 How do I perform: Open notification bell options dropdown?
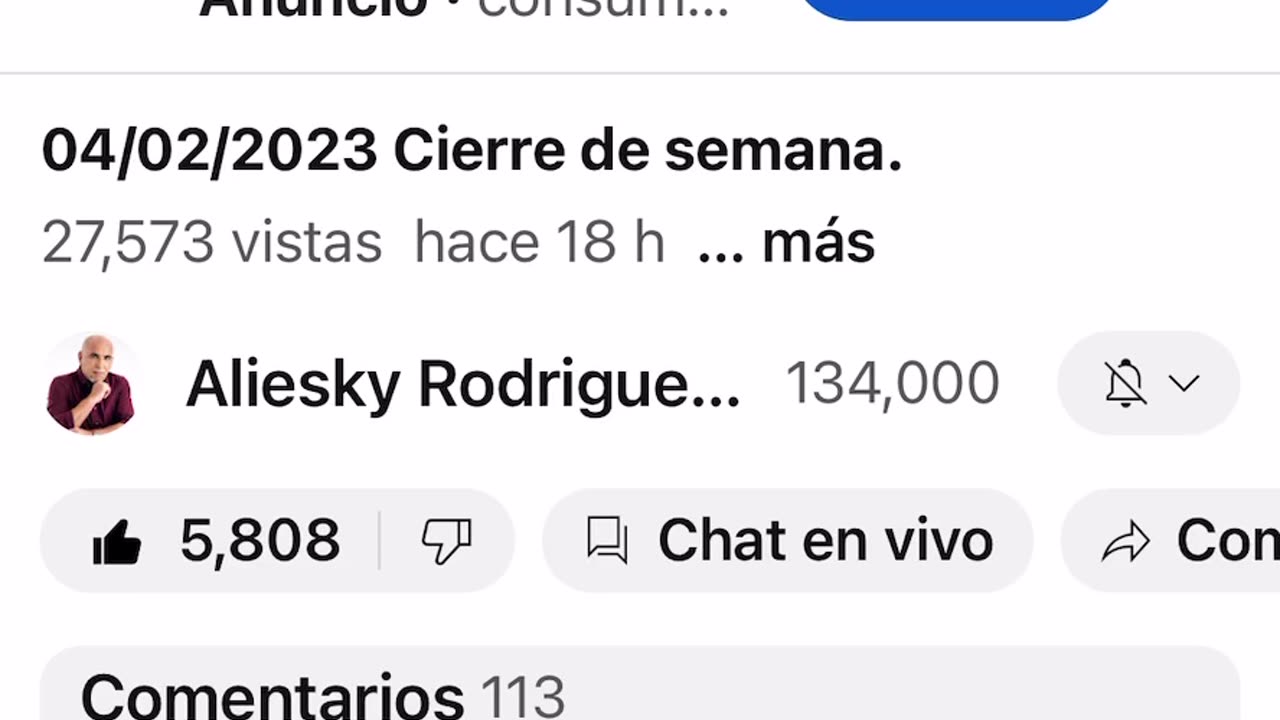click(1149, 384)
